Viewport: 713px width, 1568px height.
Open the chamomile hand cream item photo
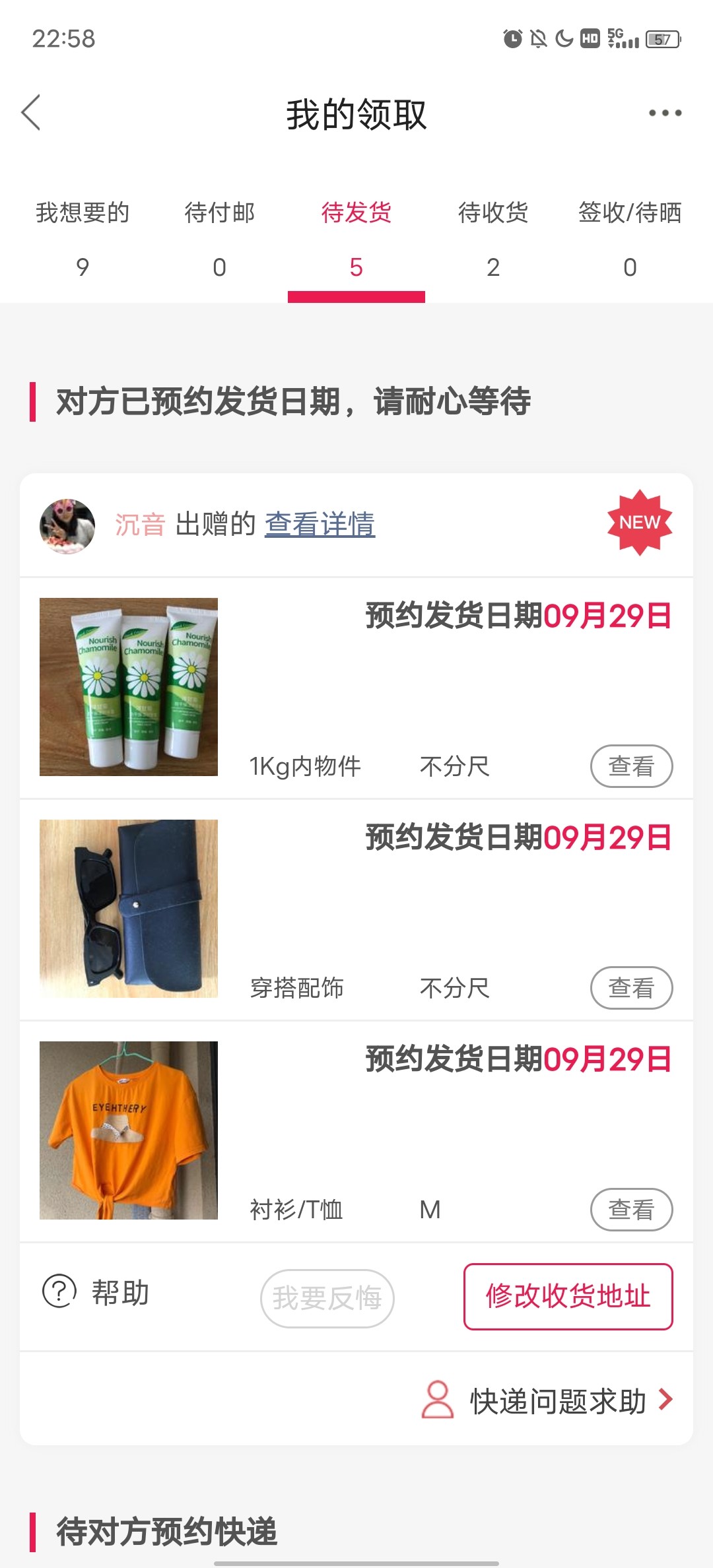[129, 687]
